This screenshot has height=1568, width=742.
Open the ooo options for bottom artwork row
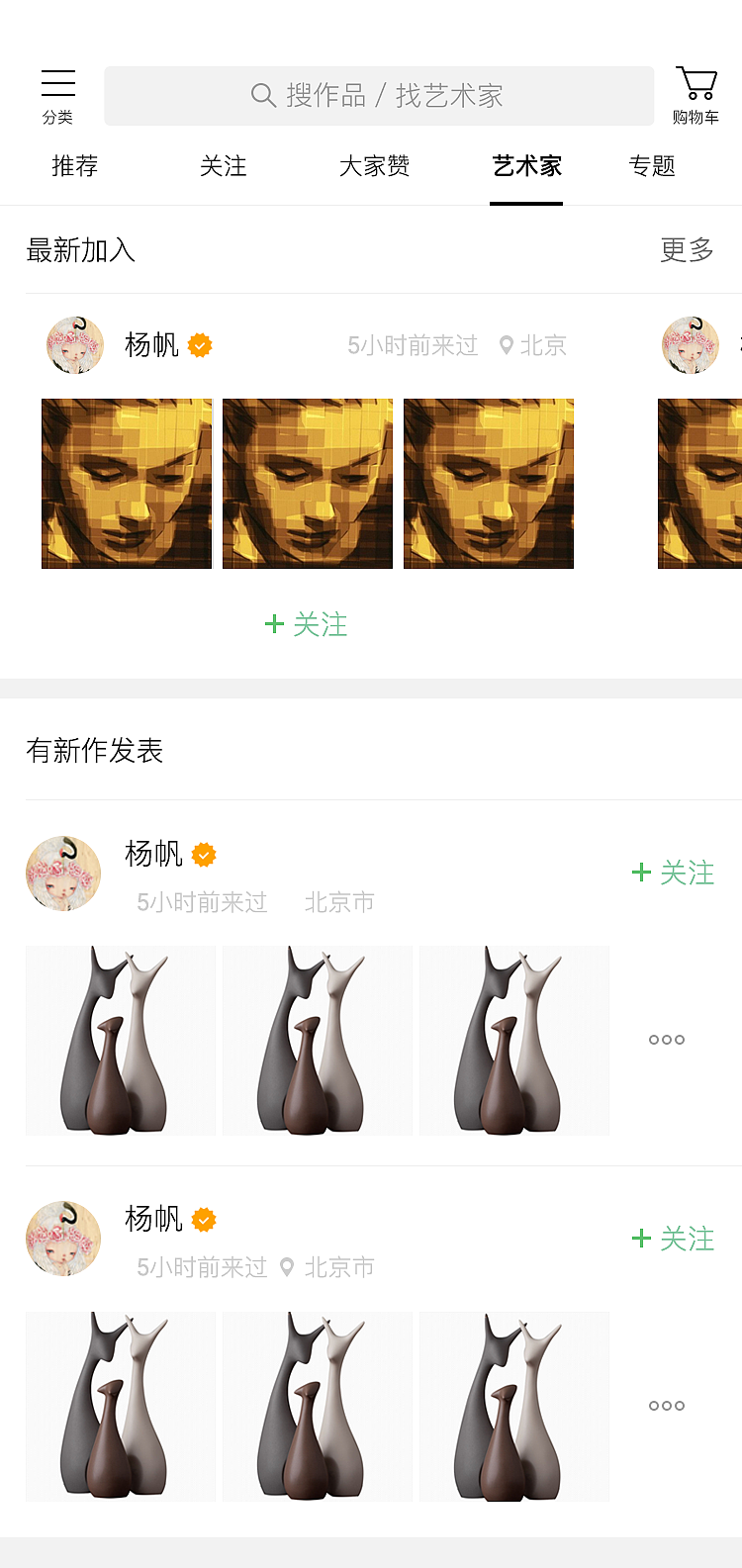[x=666, y=1406]
